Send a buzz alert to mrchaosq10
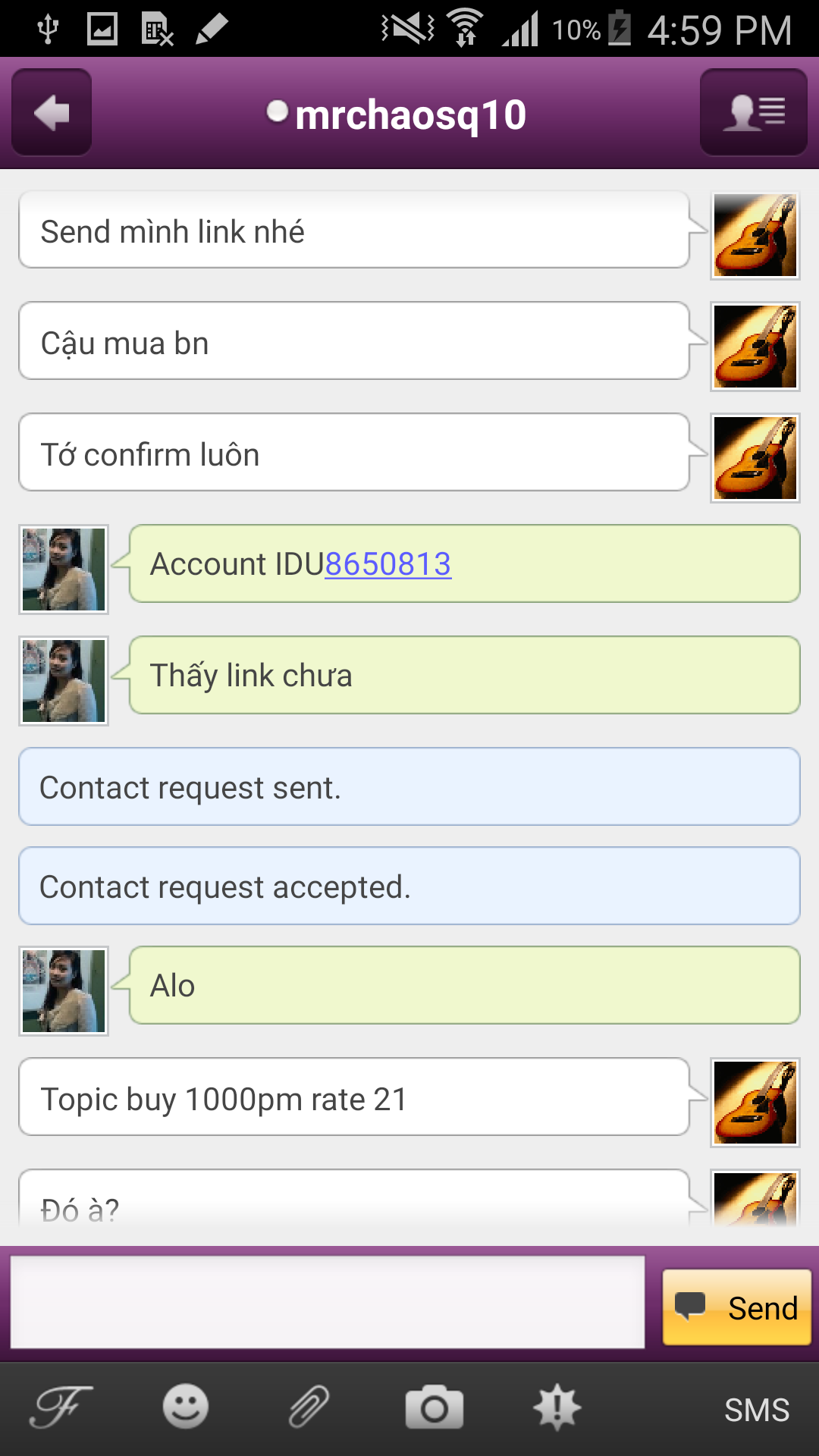 point(557,1408)
